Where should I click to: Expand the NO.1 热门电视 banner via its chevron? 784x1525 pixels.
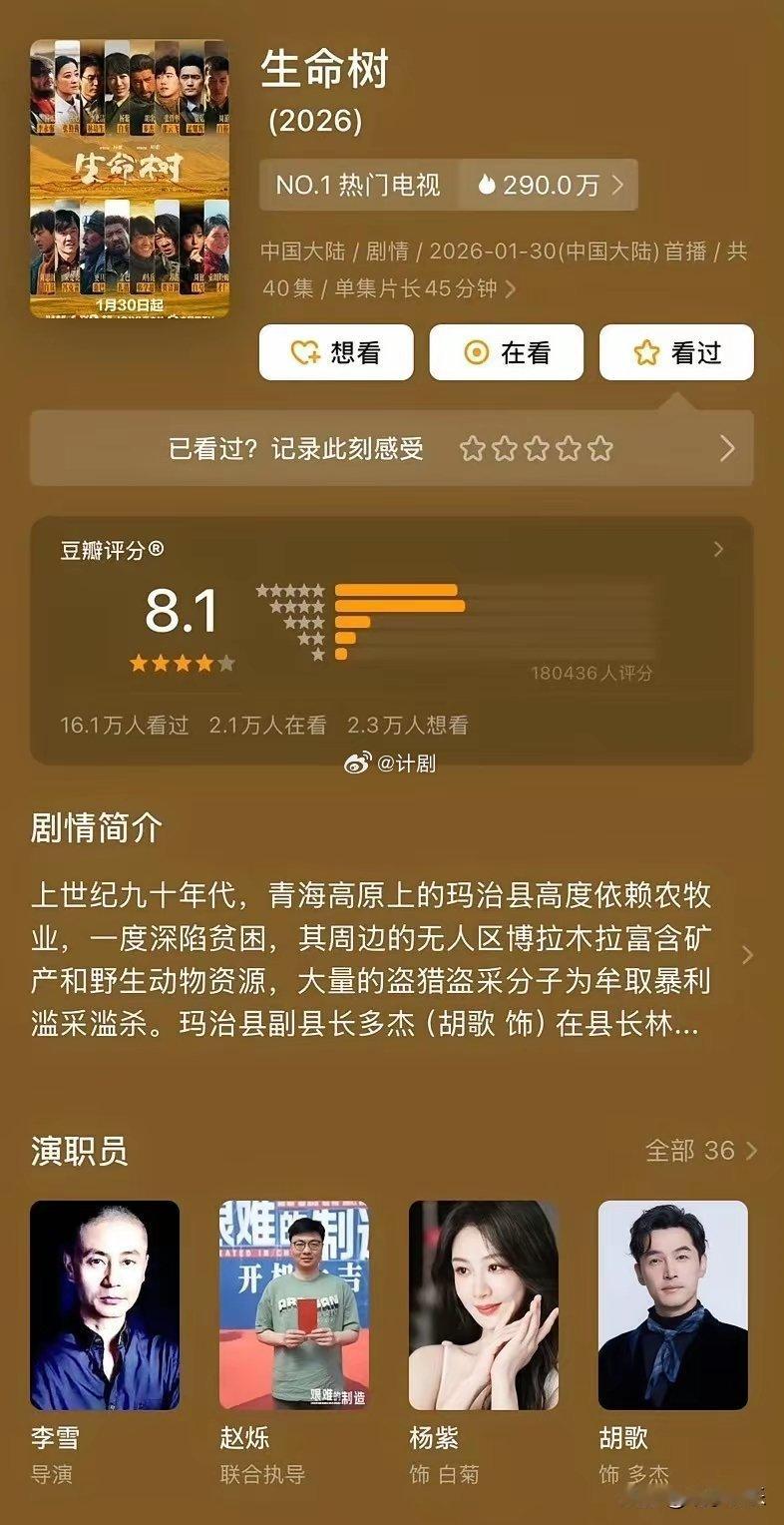click(617, 185)
